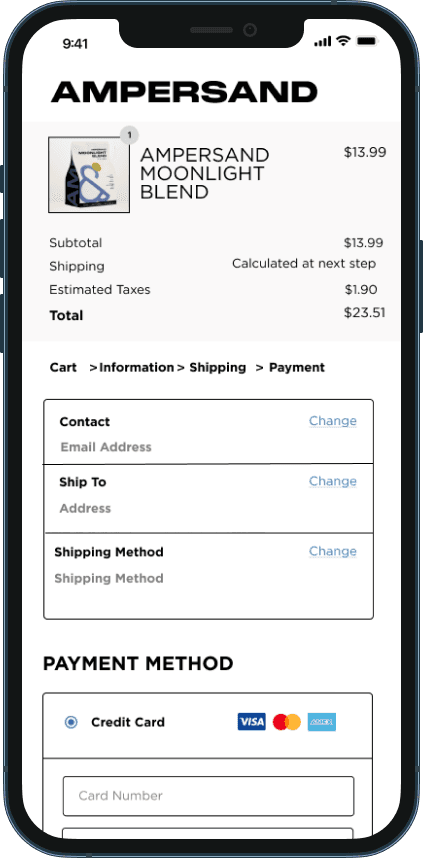Viewport: 423px width, 858px height.
Task: Change the shipping method
Action: [333, 551]
